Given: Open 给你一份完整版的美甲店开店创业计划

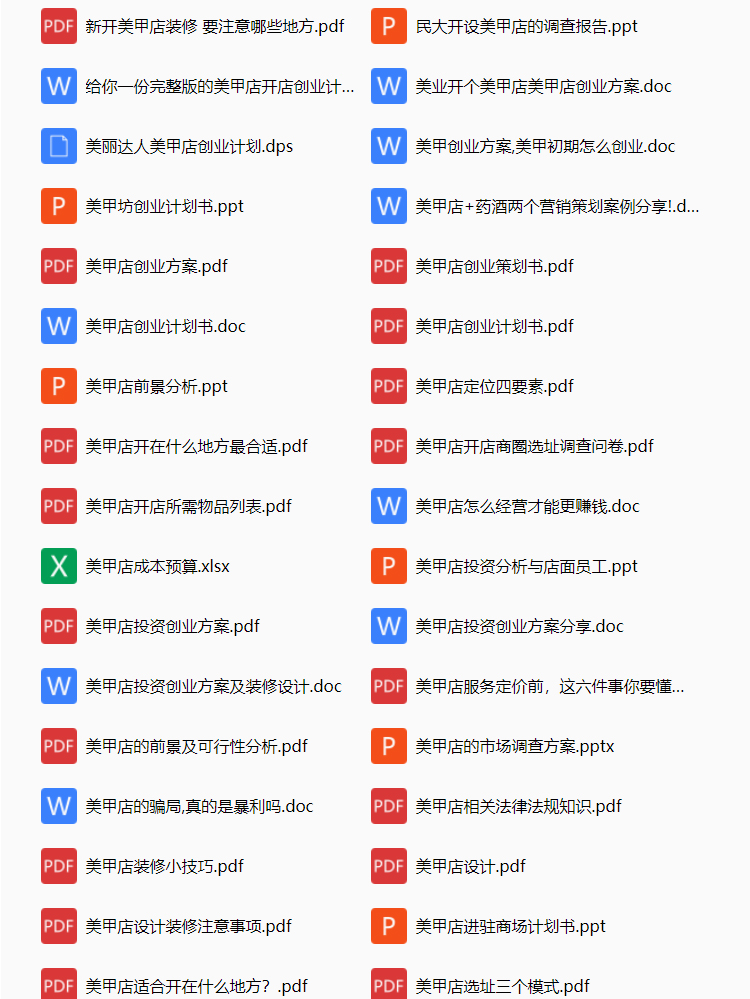Looking at the screenshot, I should [x=200, y=86].
